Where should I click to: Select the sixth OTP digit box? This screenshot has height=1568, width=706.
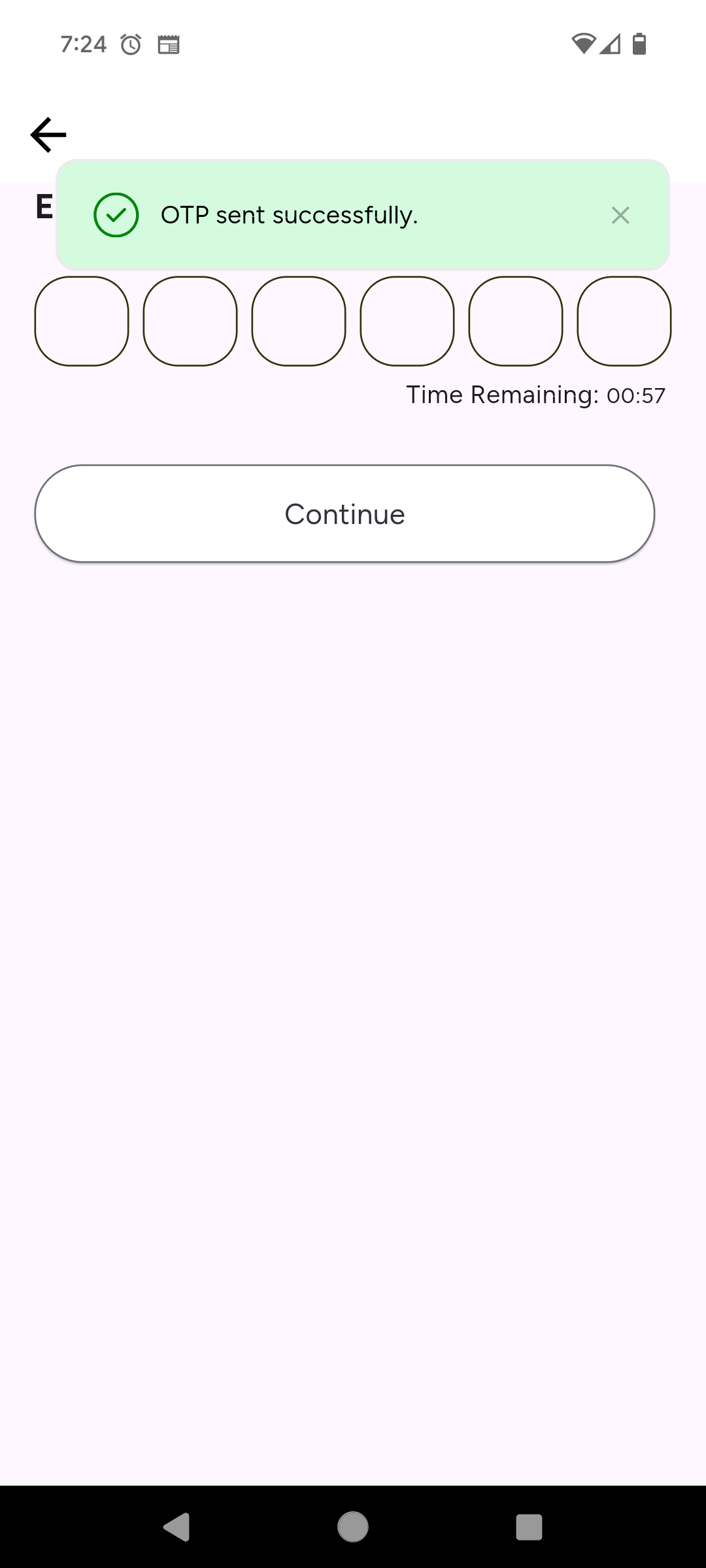624,321
